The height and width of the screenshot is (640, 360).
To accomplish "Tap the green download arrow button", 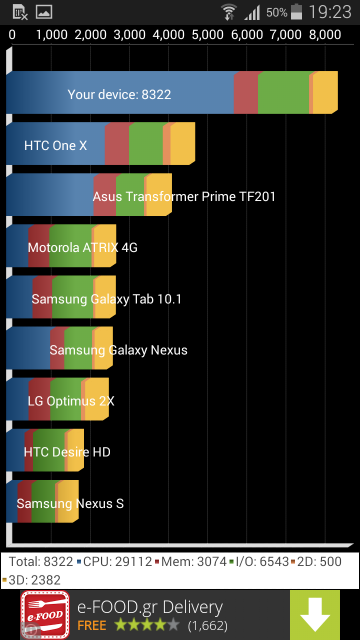I will (315, 615).
